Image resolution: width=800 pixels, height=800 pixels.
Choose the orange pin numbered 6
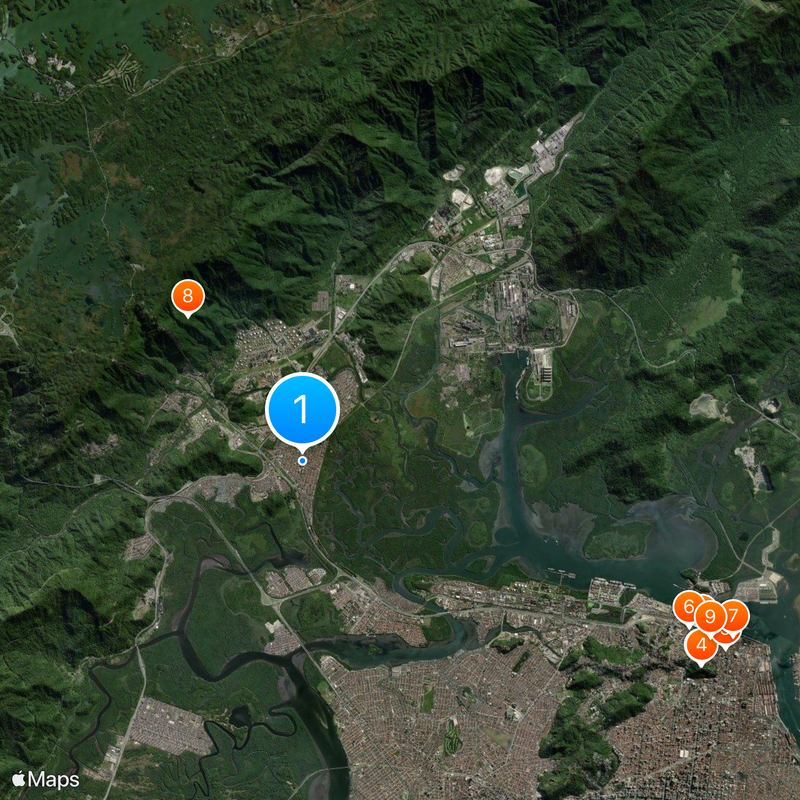pyautogui.click(x=687, y=605)
